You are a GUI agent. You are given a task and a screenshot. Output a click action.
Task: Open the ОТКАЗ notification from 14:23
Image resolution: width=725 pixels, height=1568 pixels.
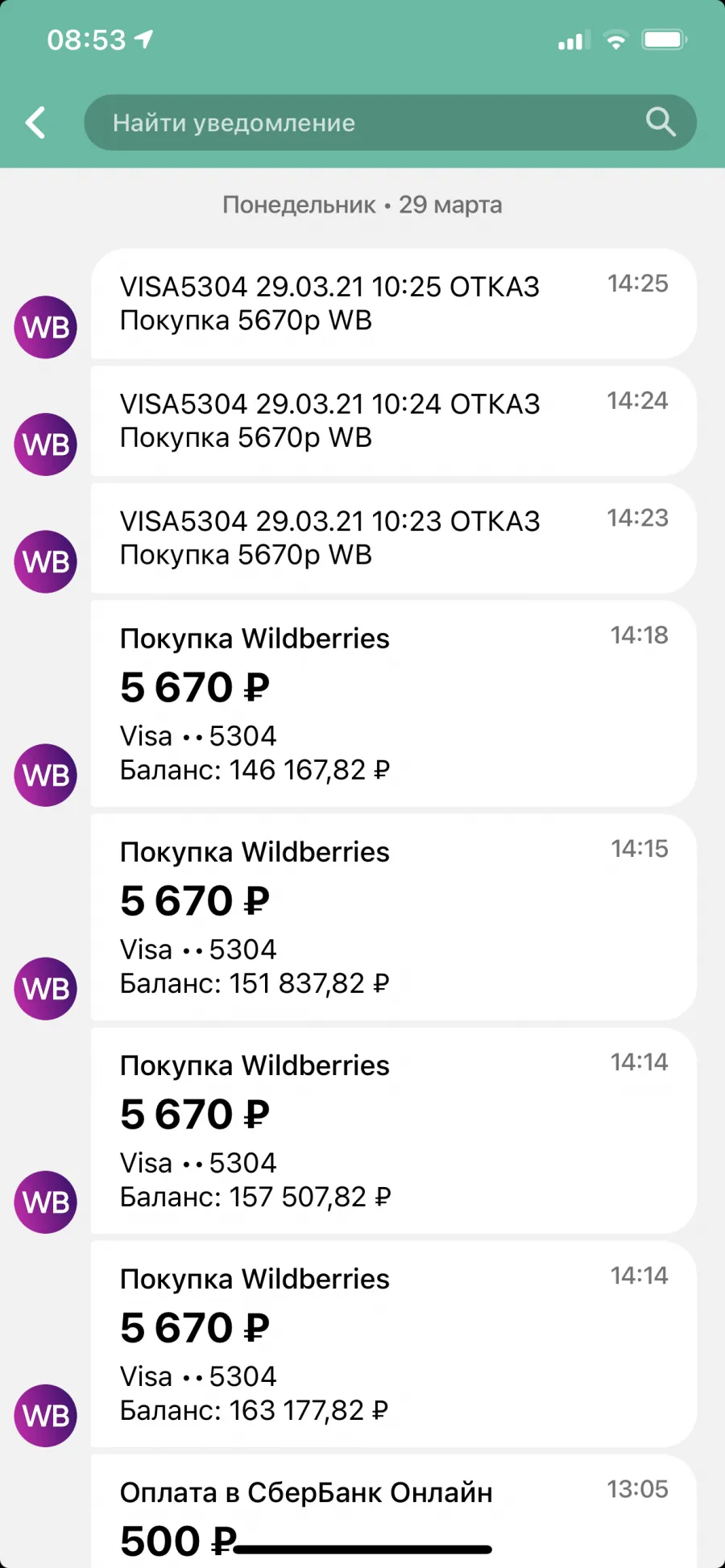[x=393, y=538]
